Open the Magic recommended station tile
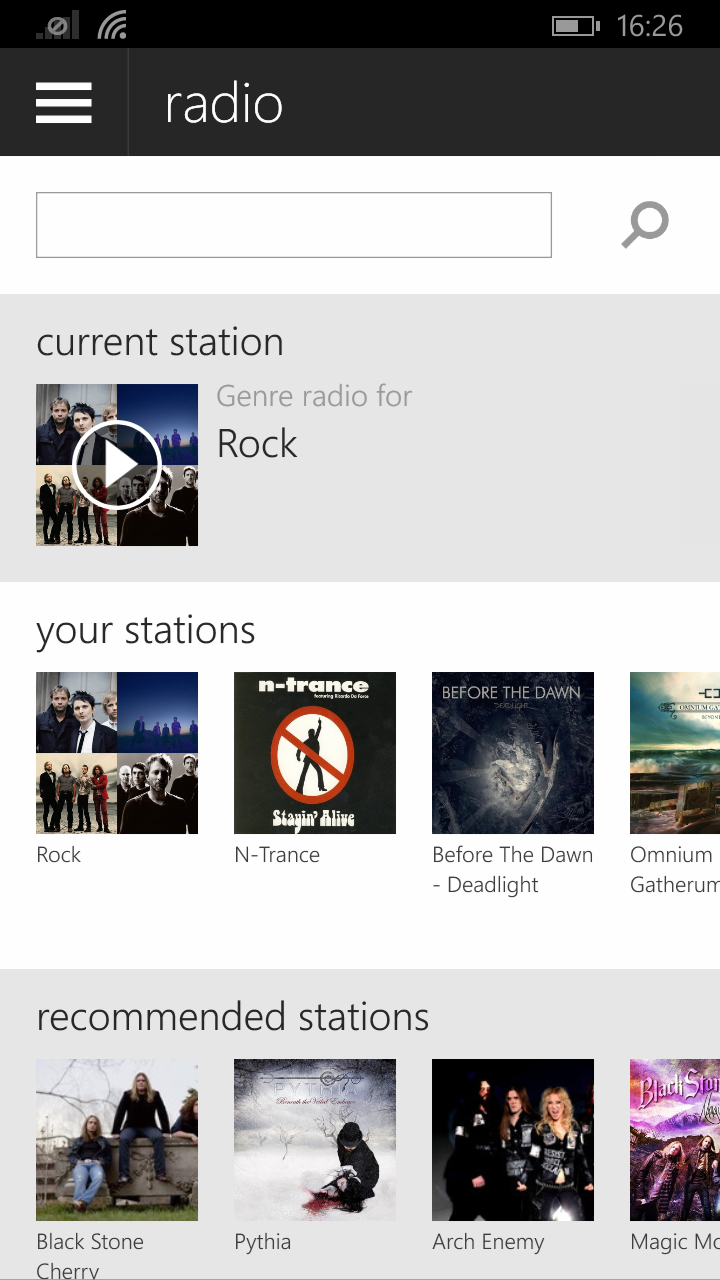This screenshot has height=1280, width=720. coord(675,1140)
